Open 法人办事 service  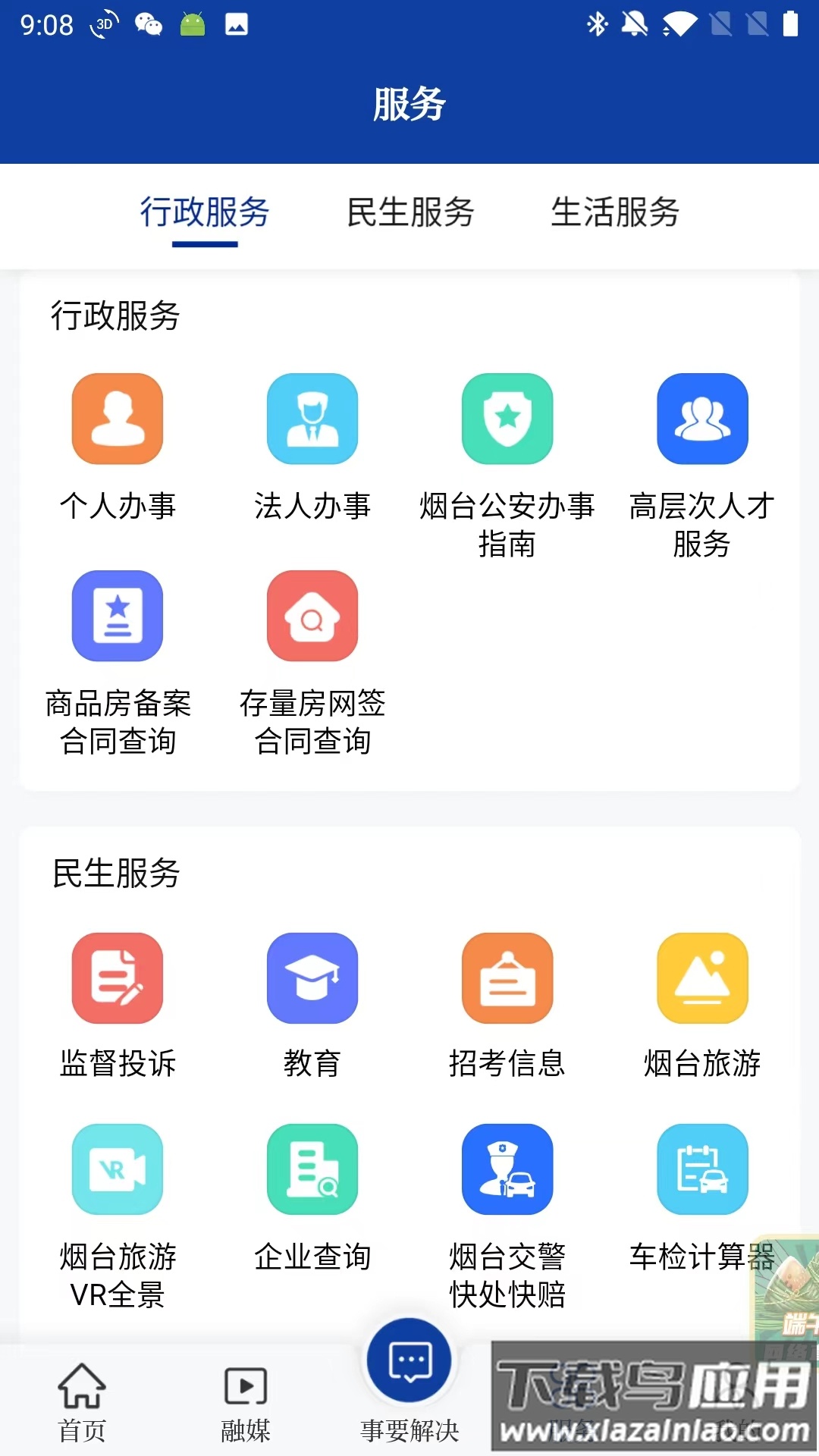click(x=312, y=419)
